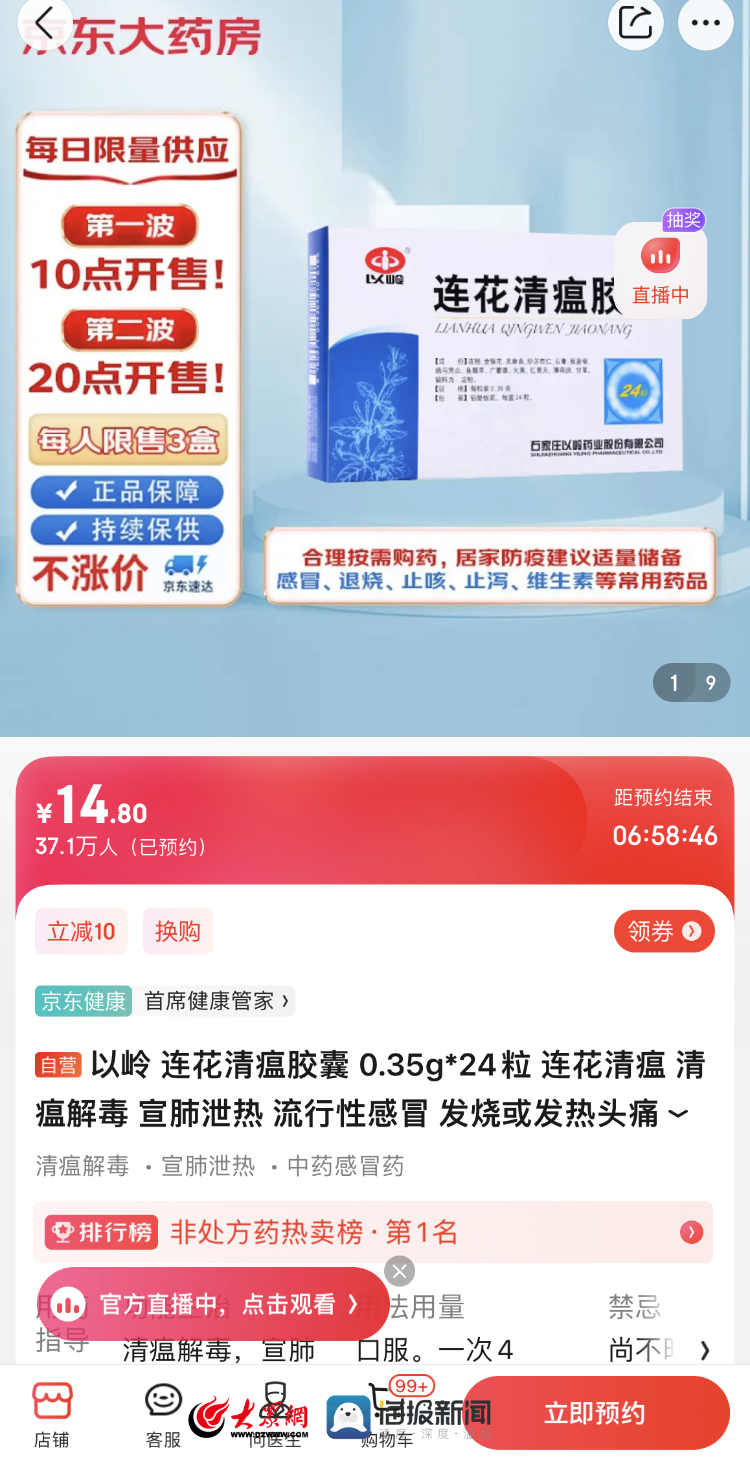Open the 购物车 shopping cart
This screenshot has width=750, height=1475.
pyautogui.click(x=385, y=1413)
